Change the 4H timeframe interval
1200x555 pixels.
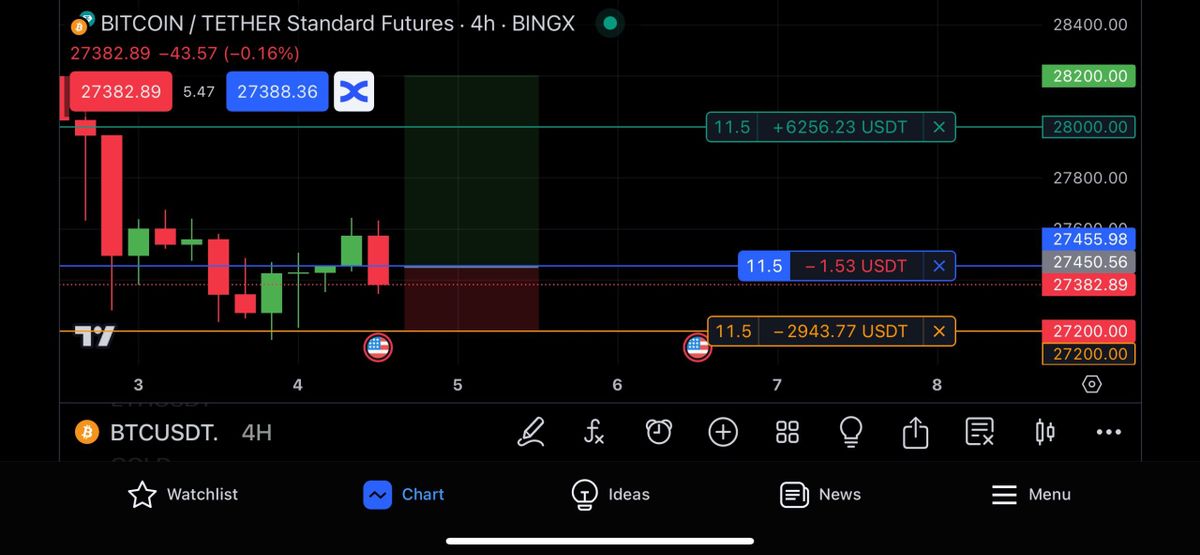[x=257, y=433]
